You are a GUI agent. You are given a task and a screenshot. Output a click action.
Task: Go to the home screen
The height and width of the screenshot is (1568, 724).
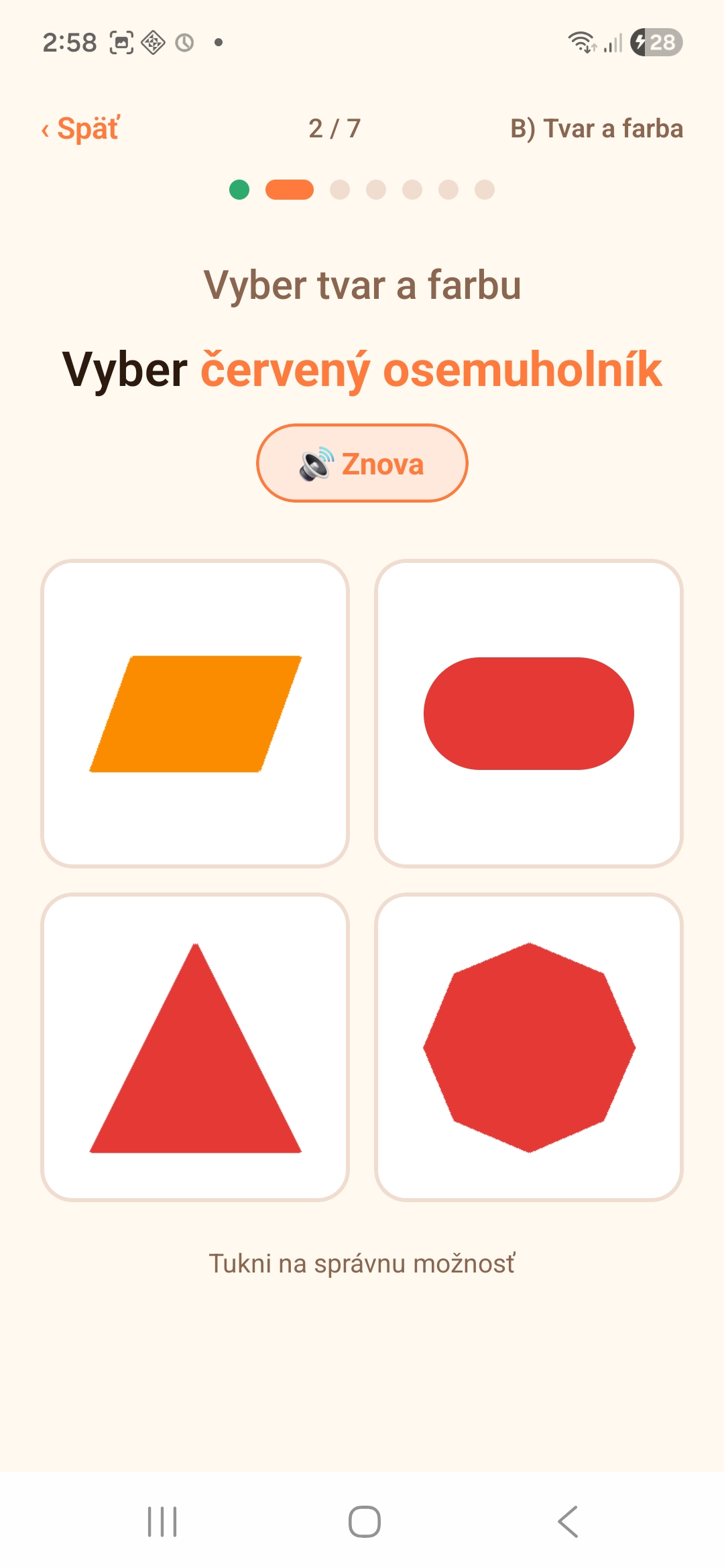365,1521
